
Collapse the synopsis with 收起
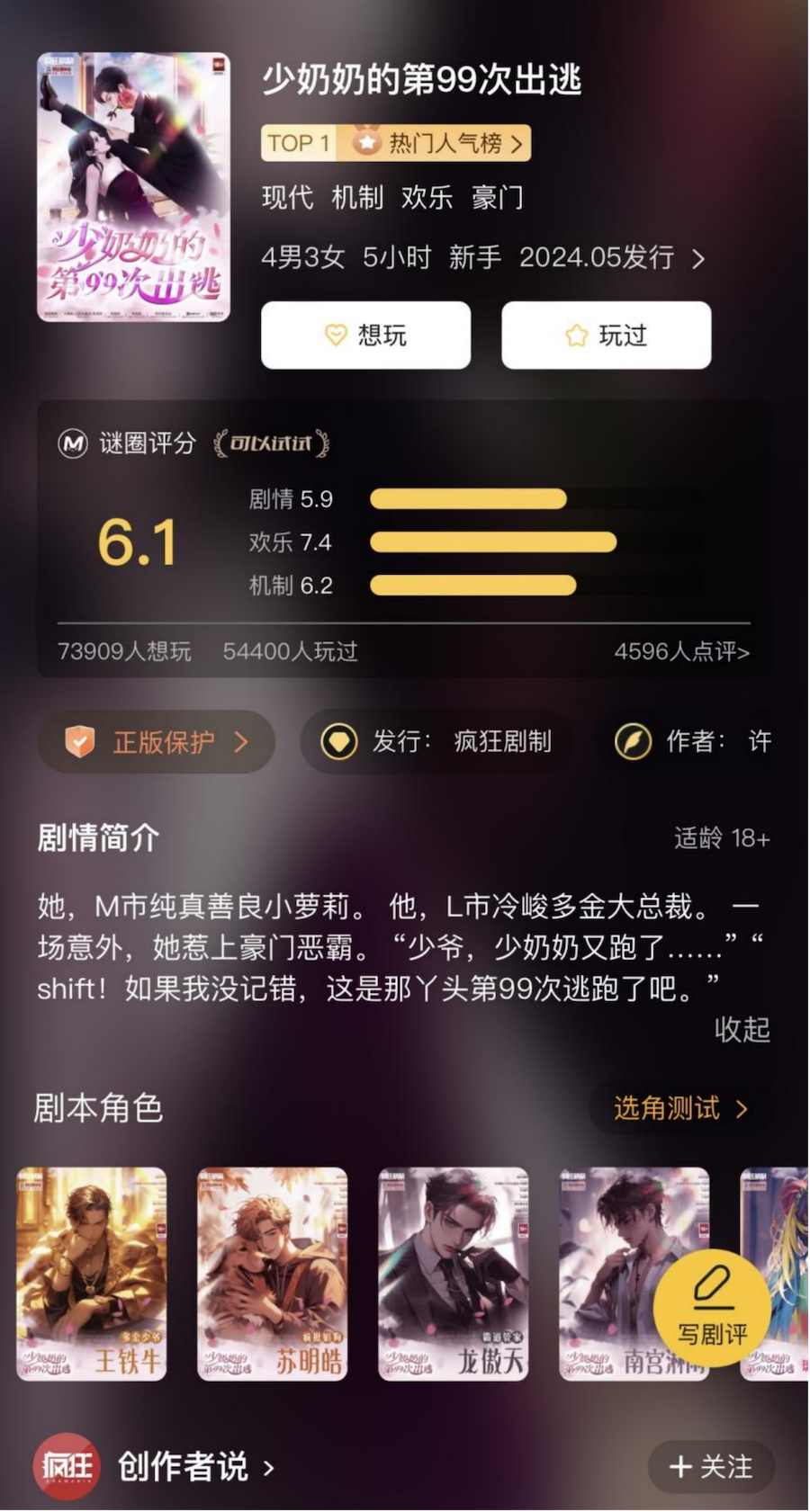coord(742,1029)
